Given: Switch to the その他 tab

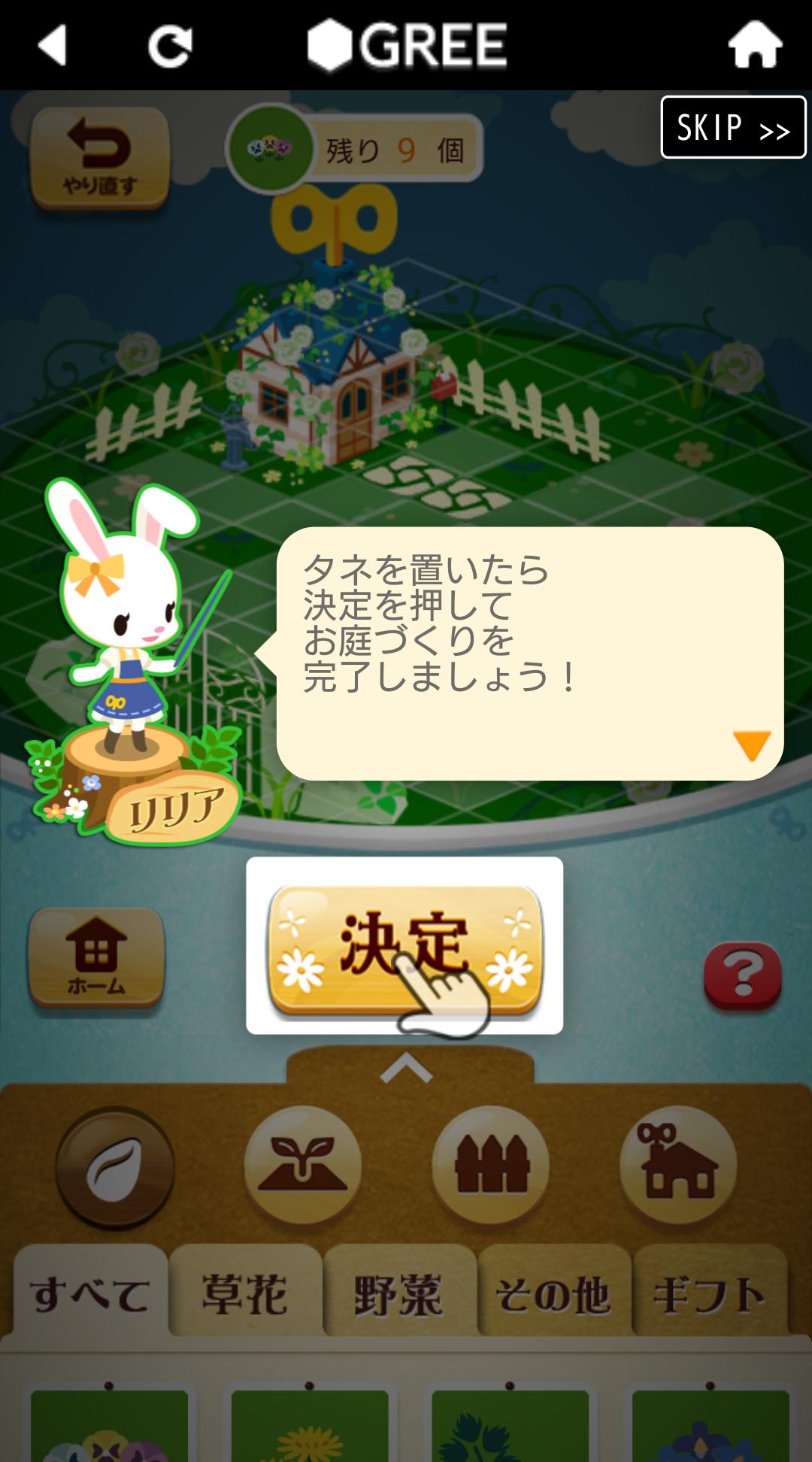Looking at the screenshot, I should pos(554,1294).
